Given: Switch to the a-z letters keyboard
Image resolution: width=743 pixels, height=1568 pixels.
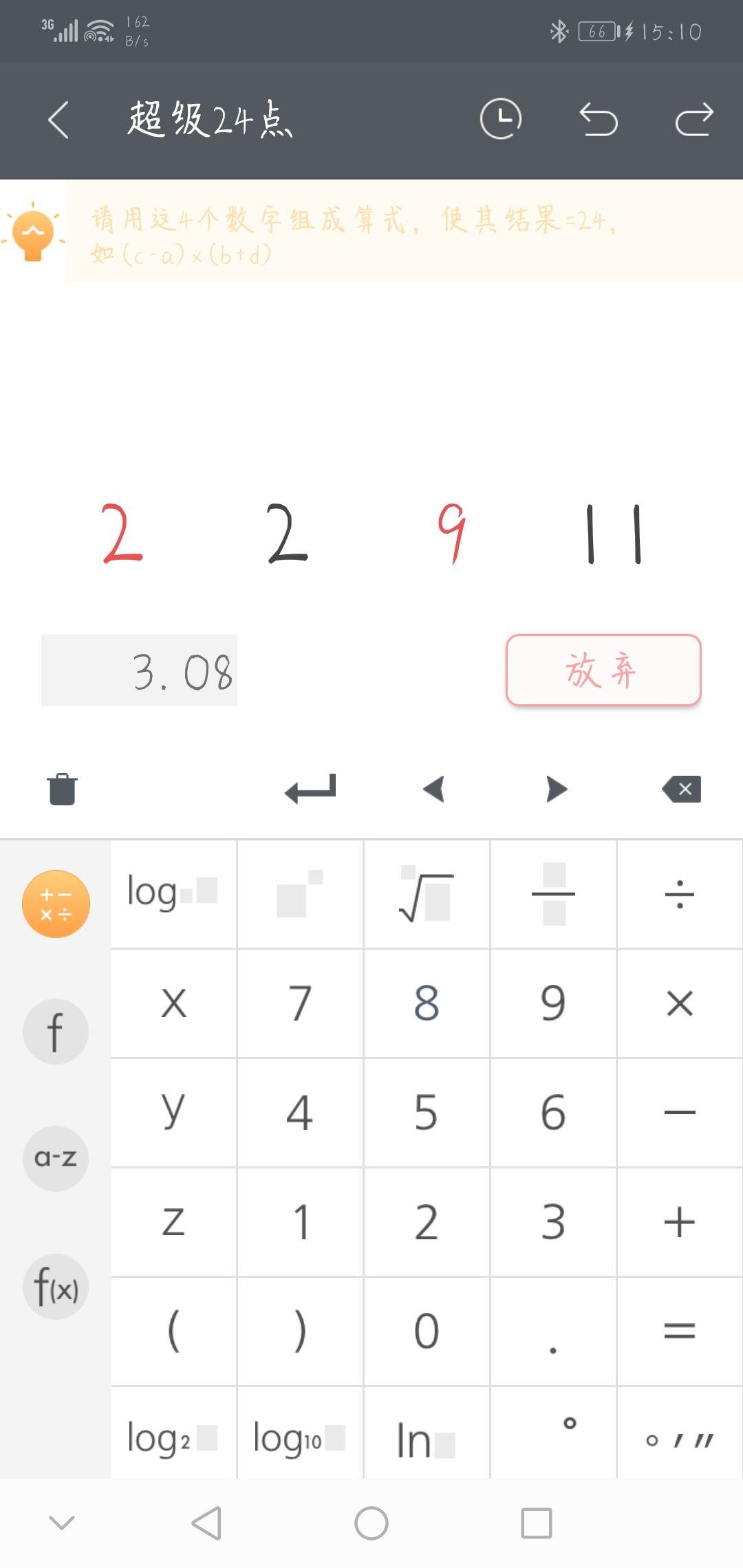Looking at the screenshot, I should (55, 1158).
